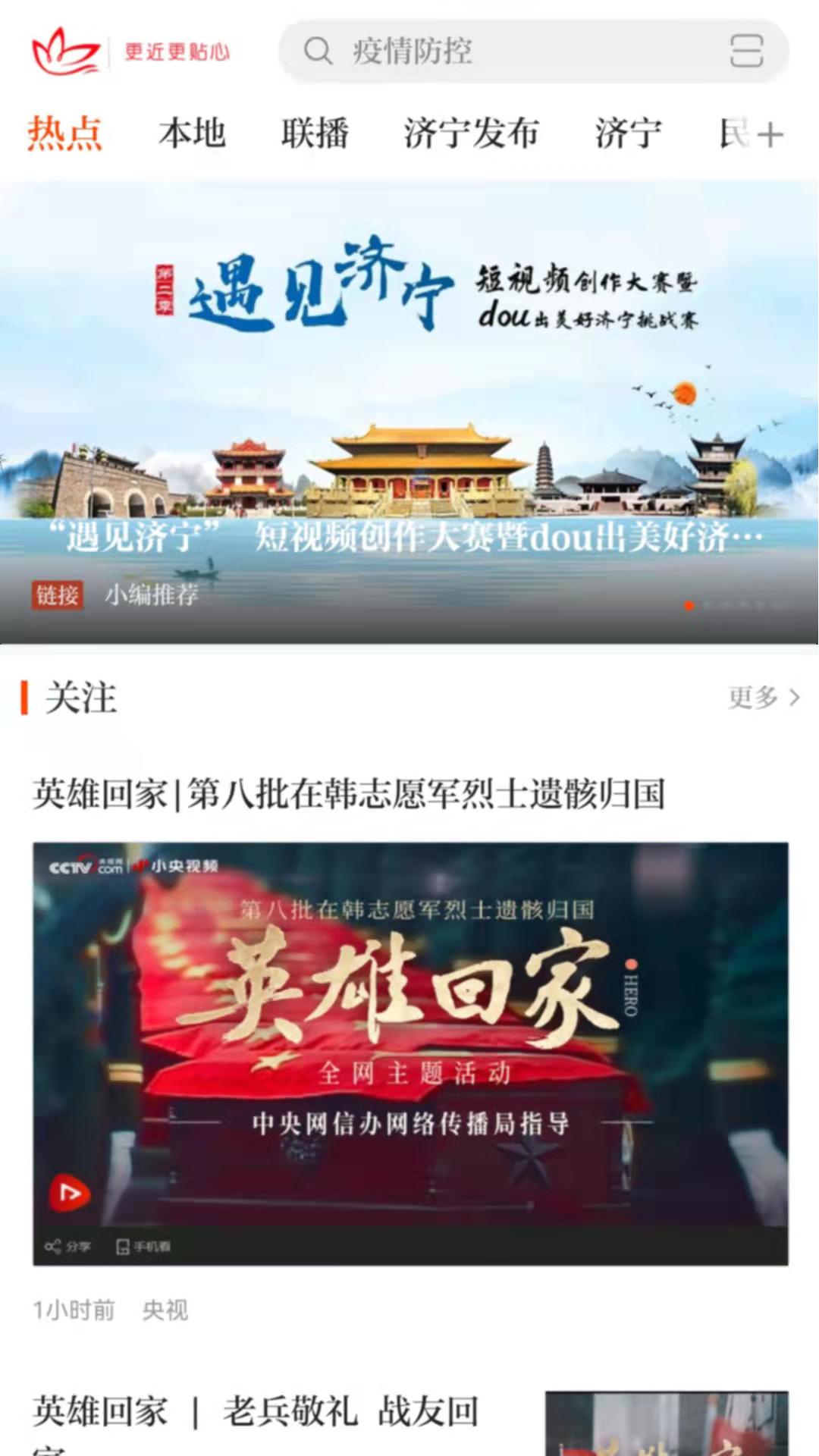Switch to the 济宁 tab
This screenshot has height=1456, width=819.
[628, 133]
